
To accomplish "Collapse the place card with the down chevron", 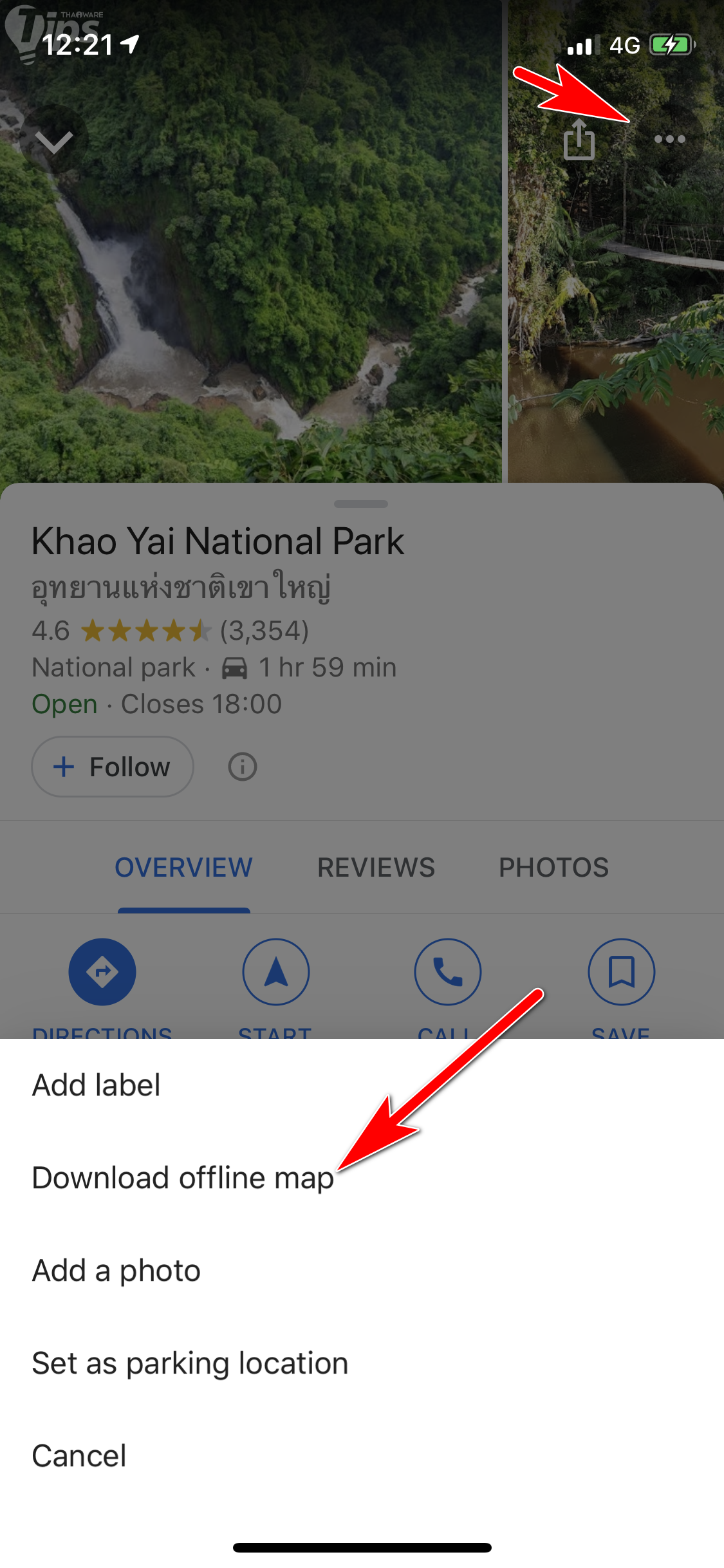I will click(54, 140).
